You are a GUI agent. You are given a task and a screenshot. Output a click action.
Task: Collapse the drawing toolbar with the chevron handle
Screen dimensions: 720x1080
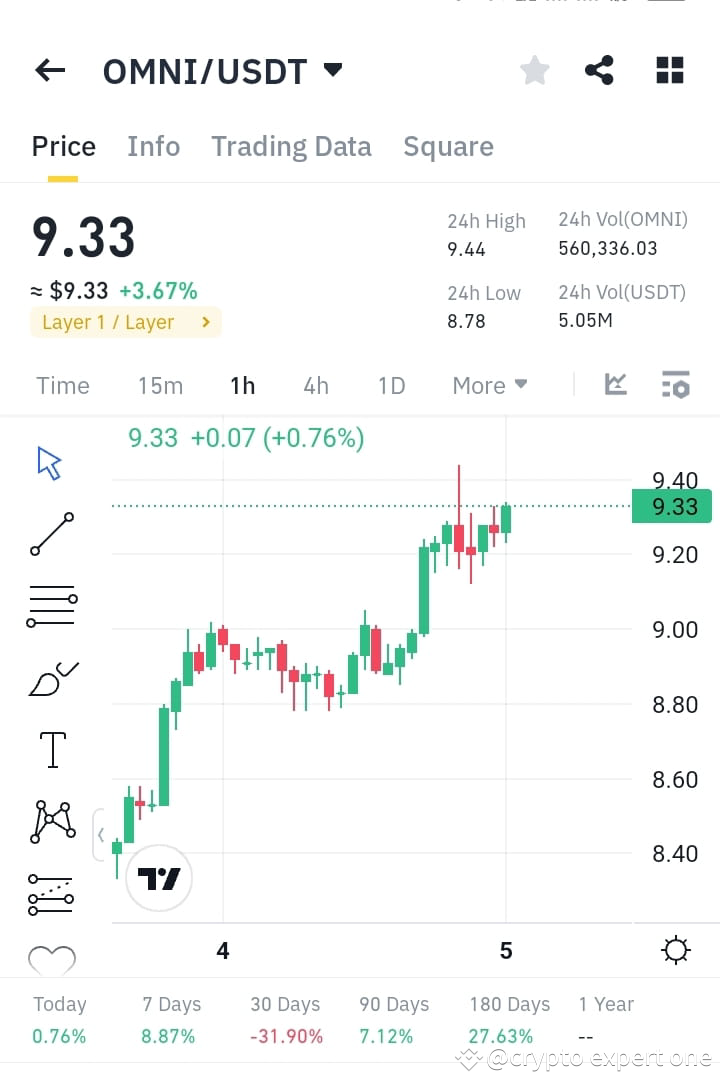[x=101, y=833]
